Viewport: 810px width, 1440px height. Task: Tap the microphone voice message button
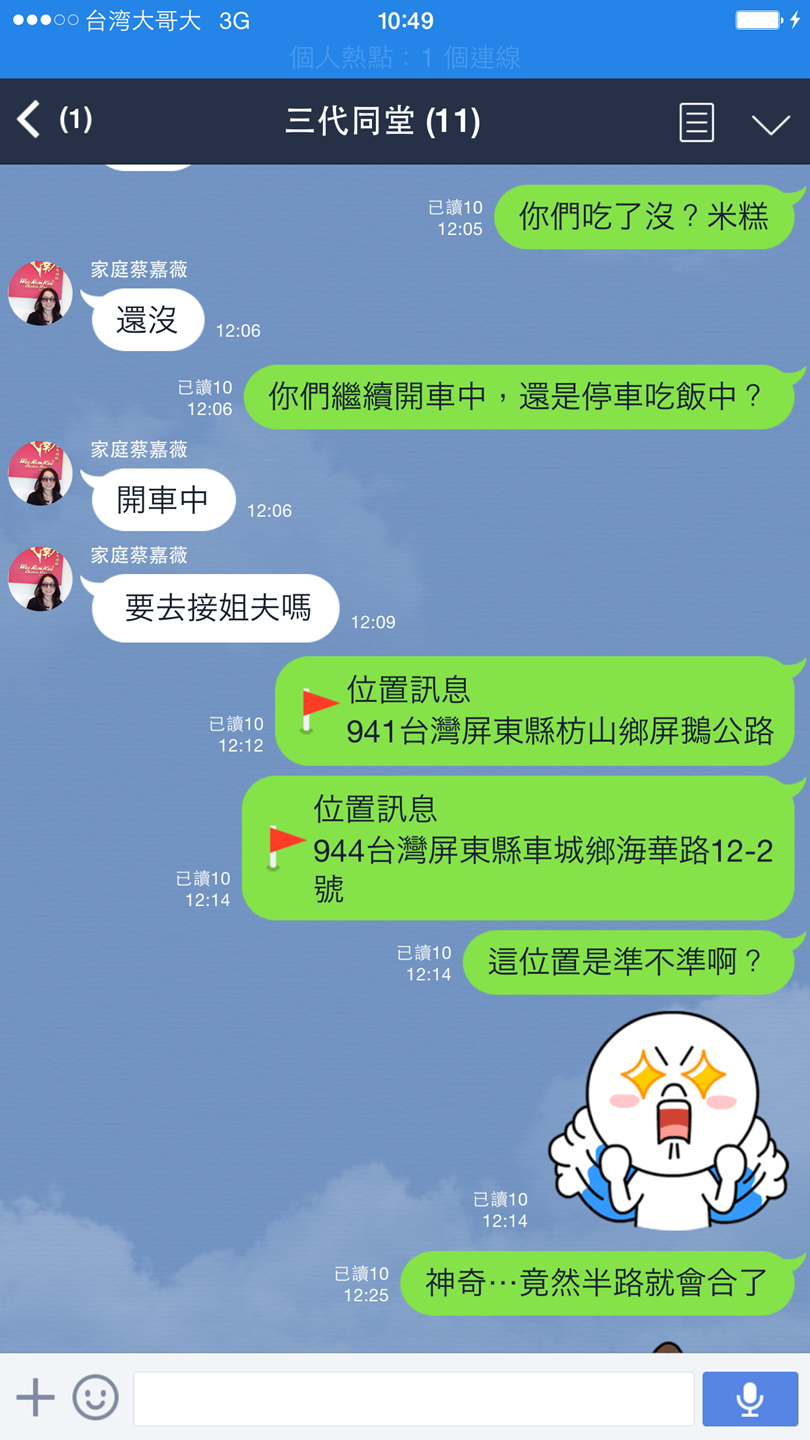(750, 1398)
